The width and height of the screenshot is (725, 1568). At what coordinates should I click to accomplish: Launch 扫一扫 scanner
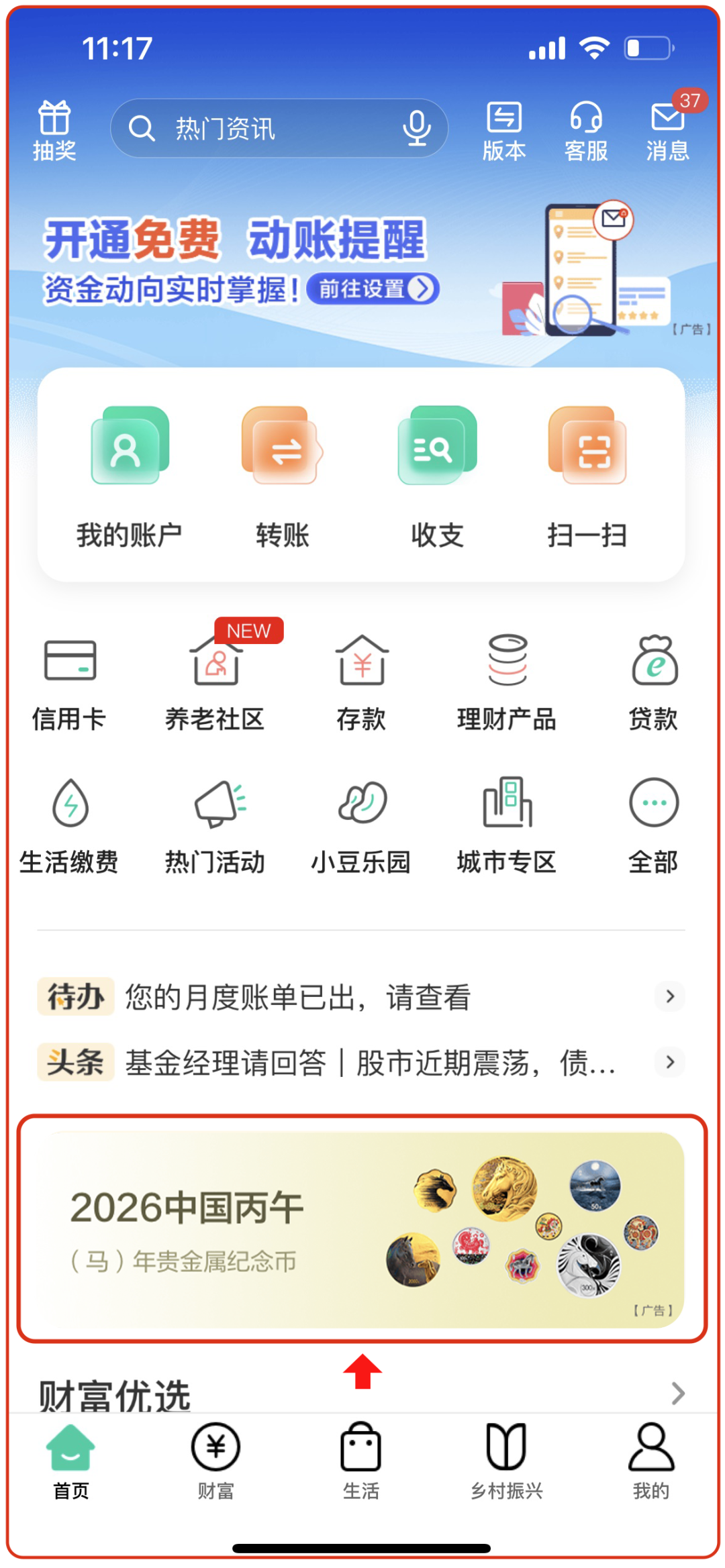coord(587,476)
